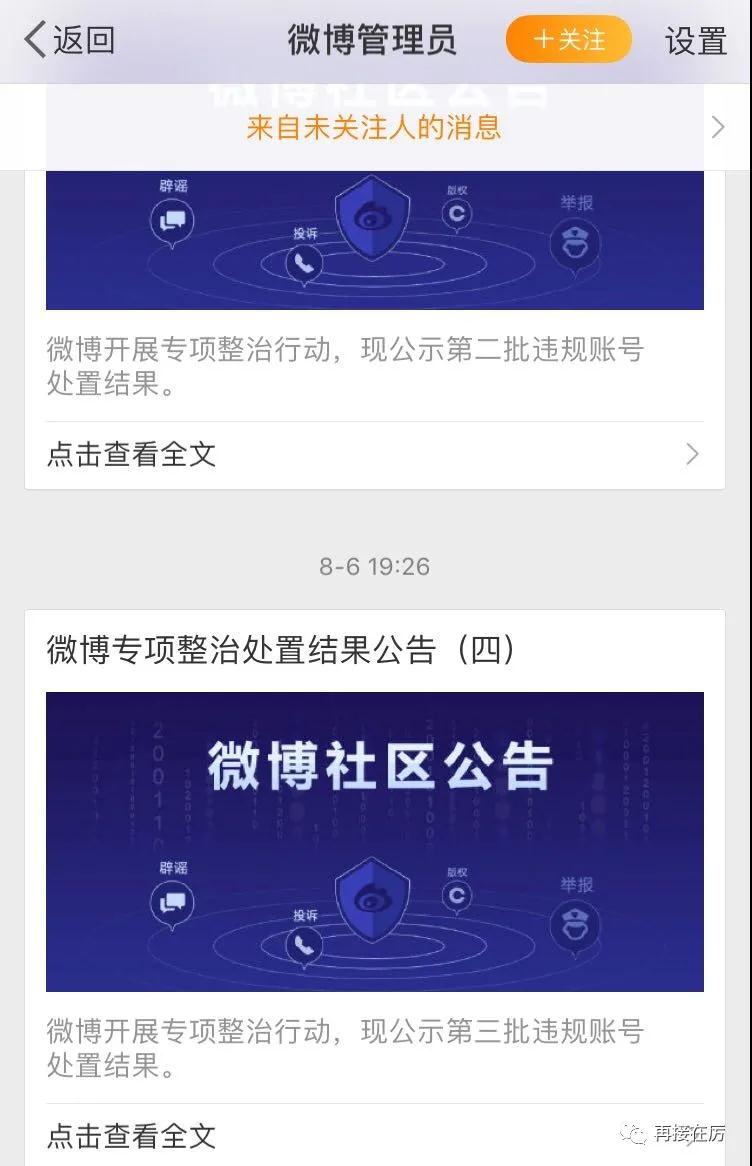Tap 点击查看全文 for 第二批违规账号 notice
Screen dimensions: 752x1166
374,455
